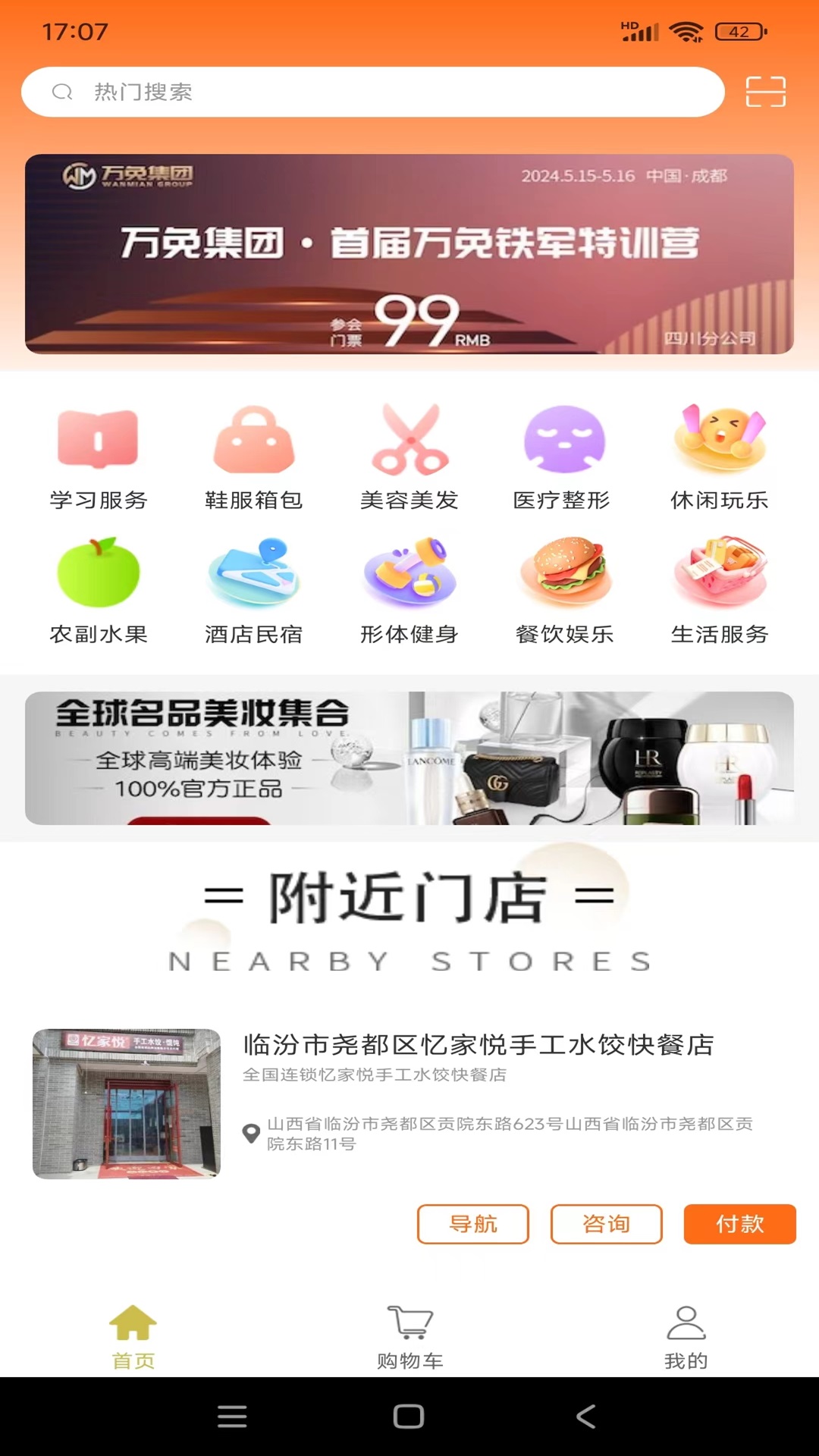Viewport: 819px width, 1456px height.
Task: Switch to the 购物车 tab
Action: 409,1337
